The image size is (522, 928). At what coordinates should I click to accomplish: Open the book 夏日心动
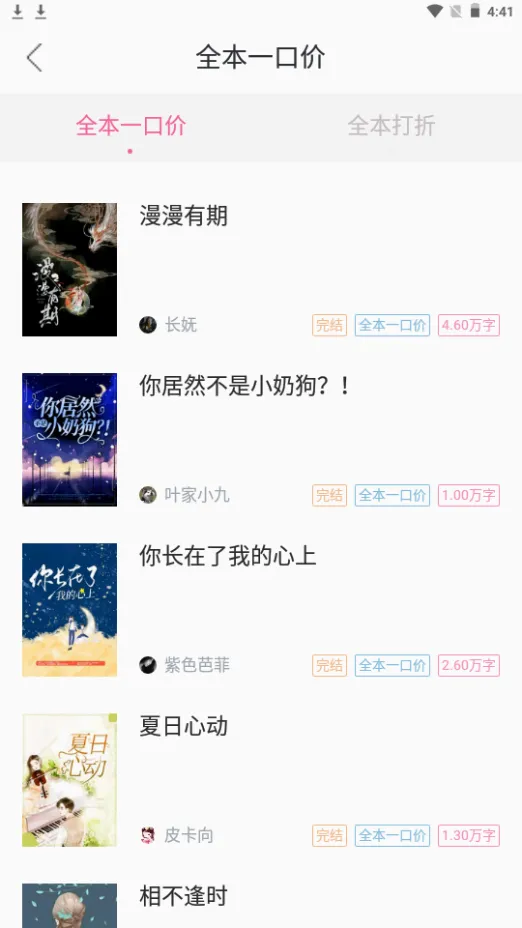(261, 780)
